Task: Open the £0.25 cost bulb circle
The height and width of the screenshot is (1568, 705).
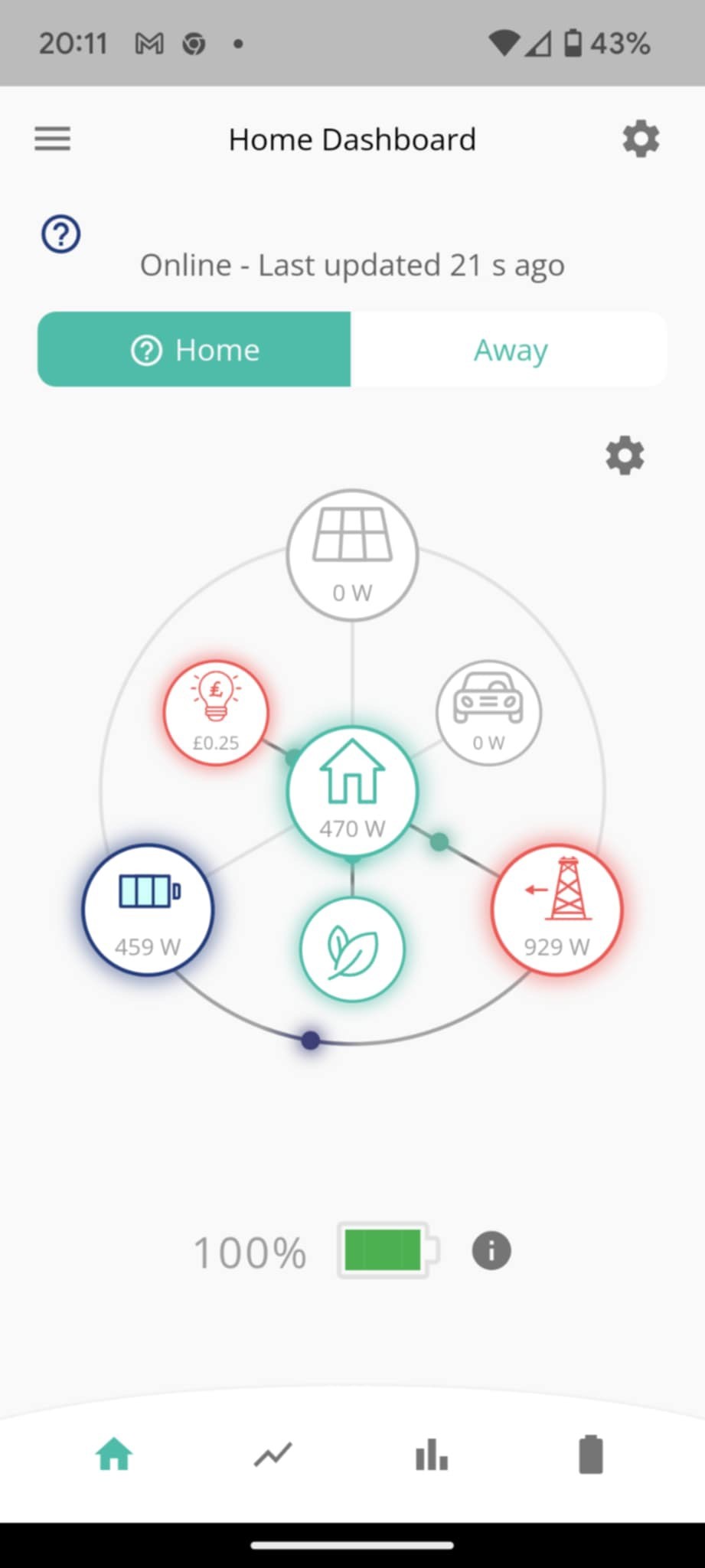Action: click(216, 713)
